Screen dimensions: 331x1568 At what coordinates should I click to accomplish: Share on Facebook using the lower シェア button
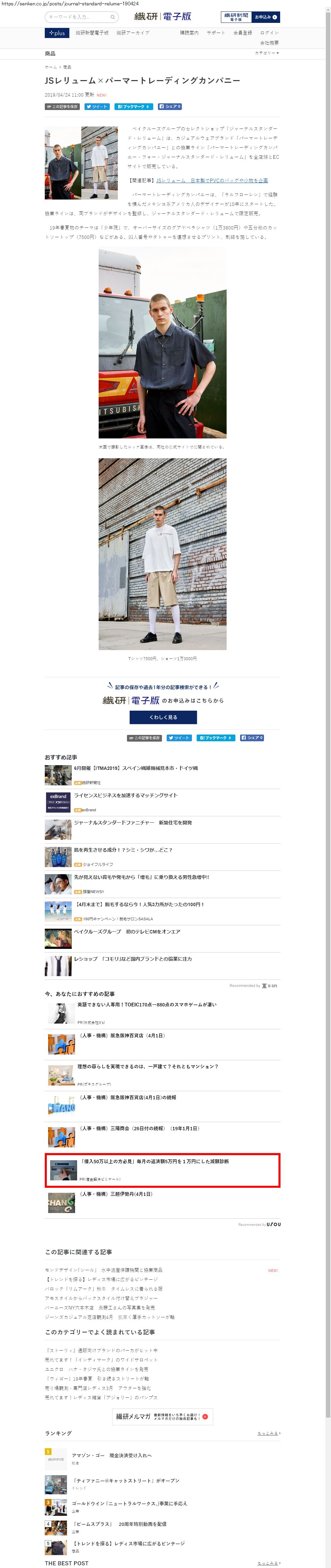pos(252,738)
